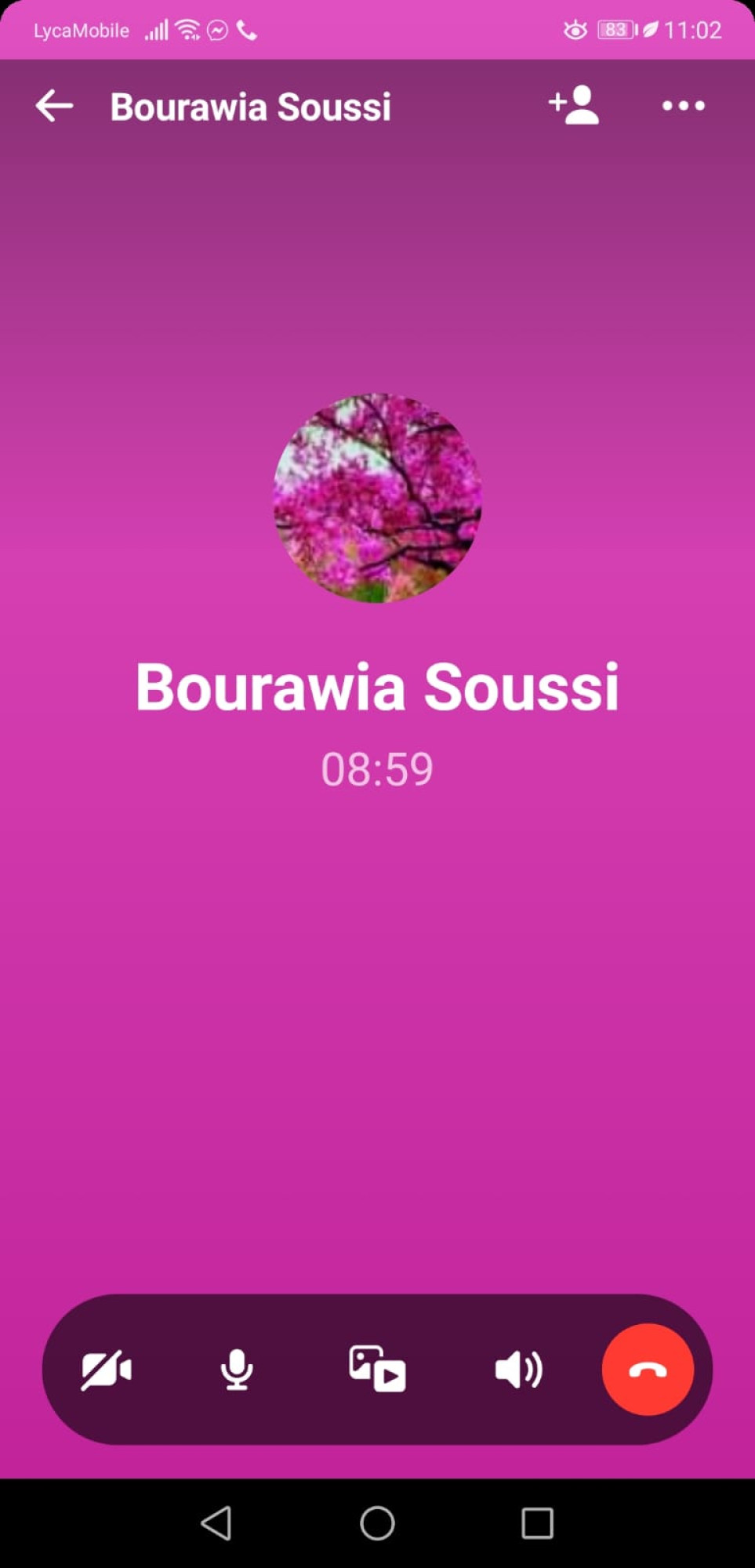Screen dimensions: 755x1568
Task: Tap the system home button
Action: 377,1523
